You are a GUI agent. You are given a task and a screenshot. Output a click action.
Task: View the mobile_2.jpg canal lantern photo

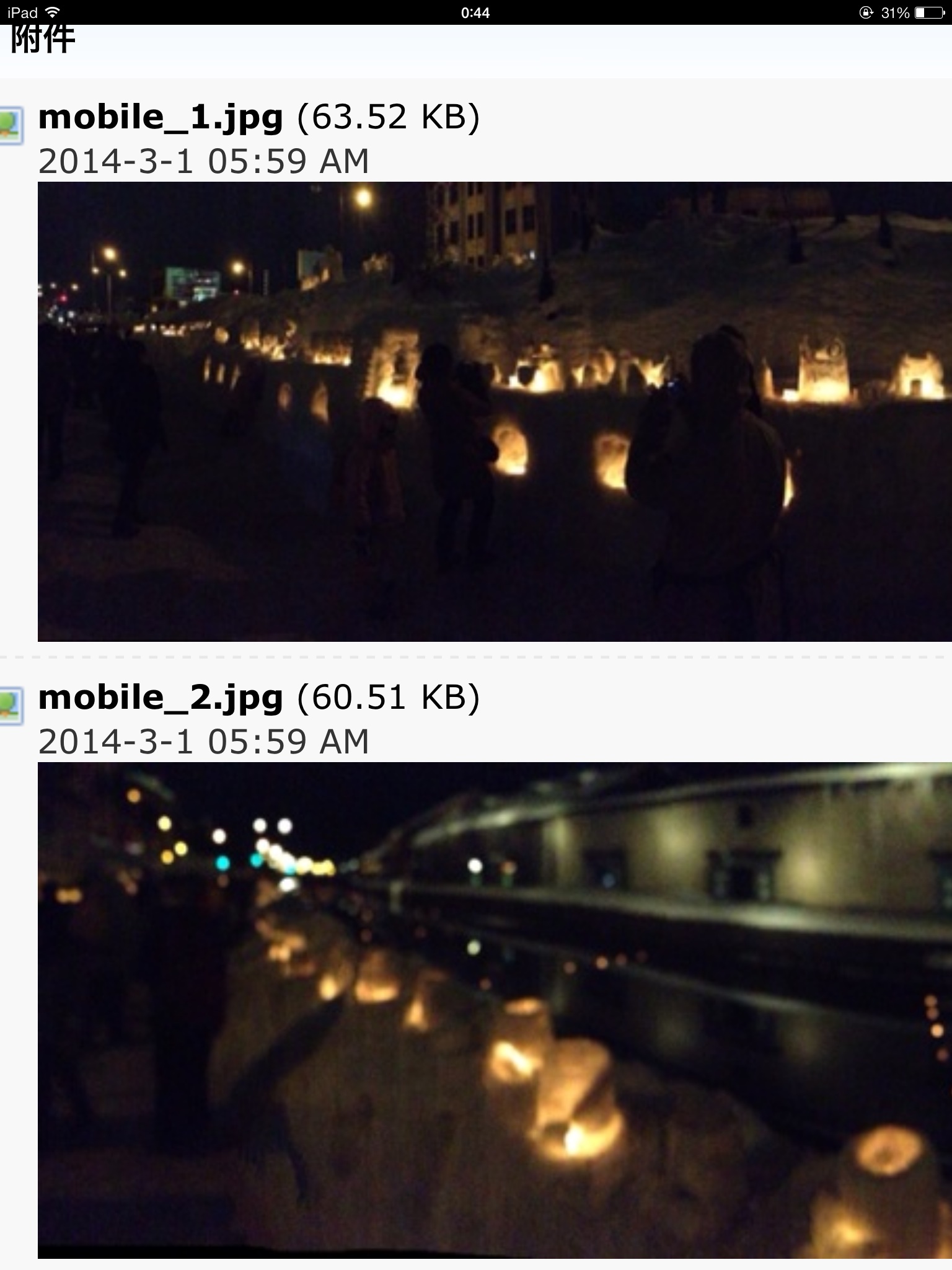click(494, 1010)
